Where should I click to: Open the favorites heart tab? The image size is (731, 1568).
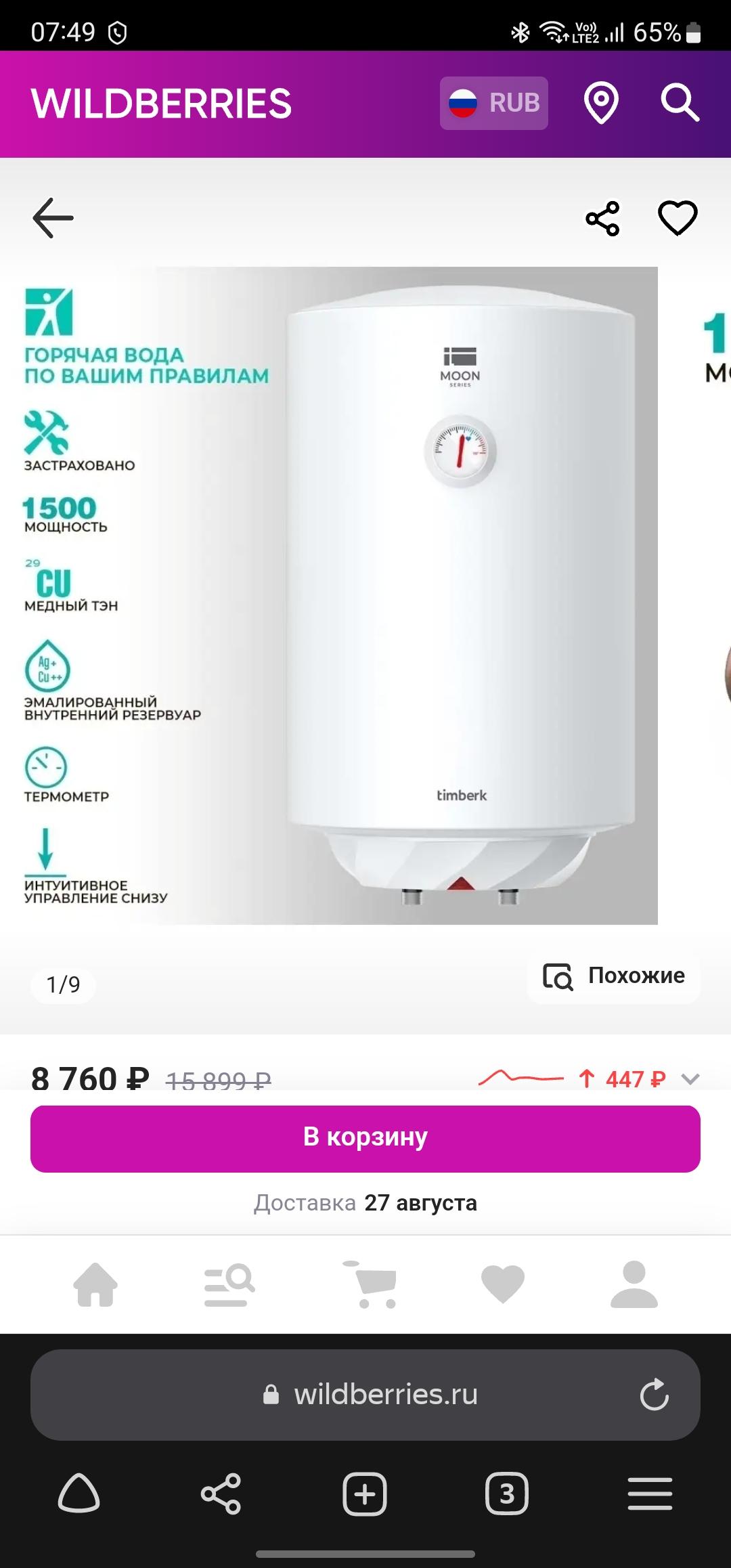(503, 1284)
